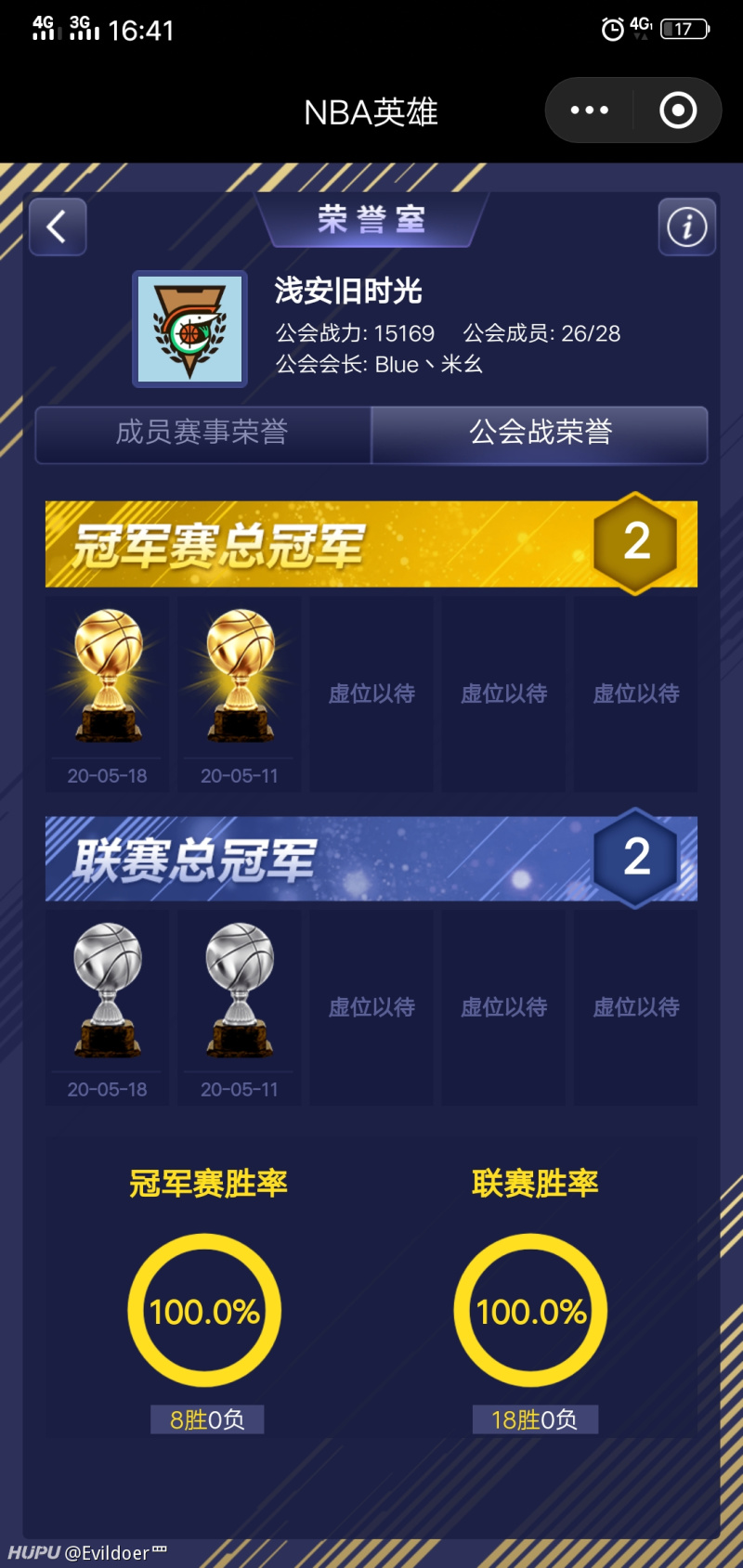743x1568 pixels.
Task: Close the mini program with the circle button
Action: pyautogui.click(x=677, y=110)
